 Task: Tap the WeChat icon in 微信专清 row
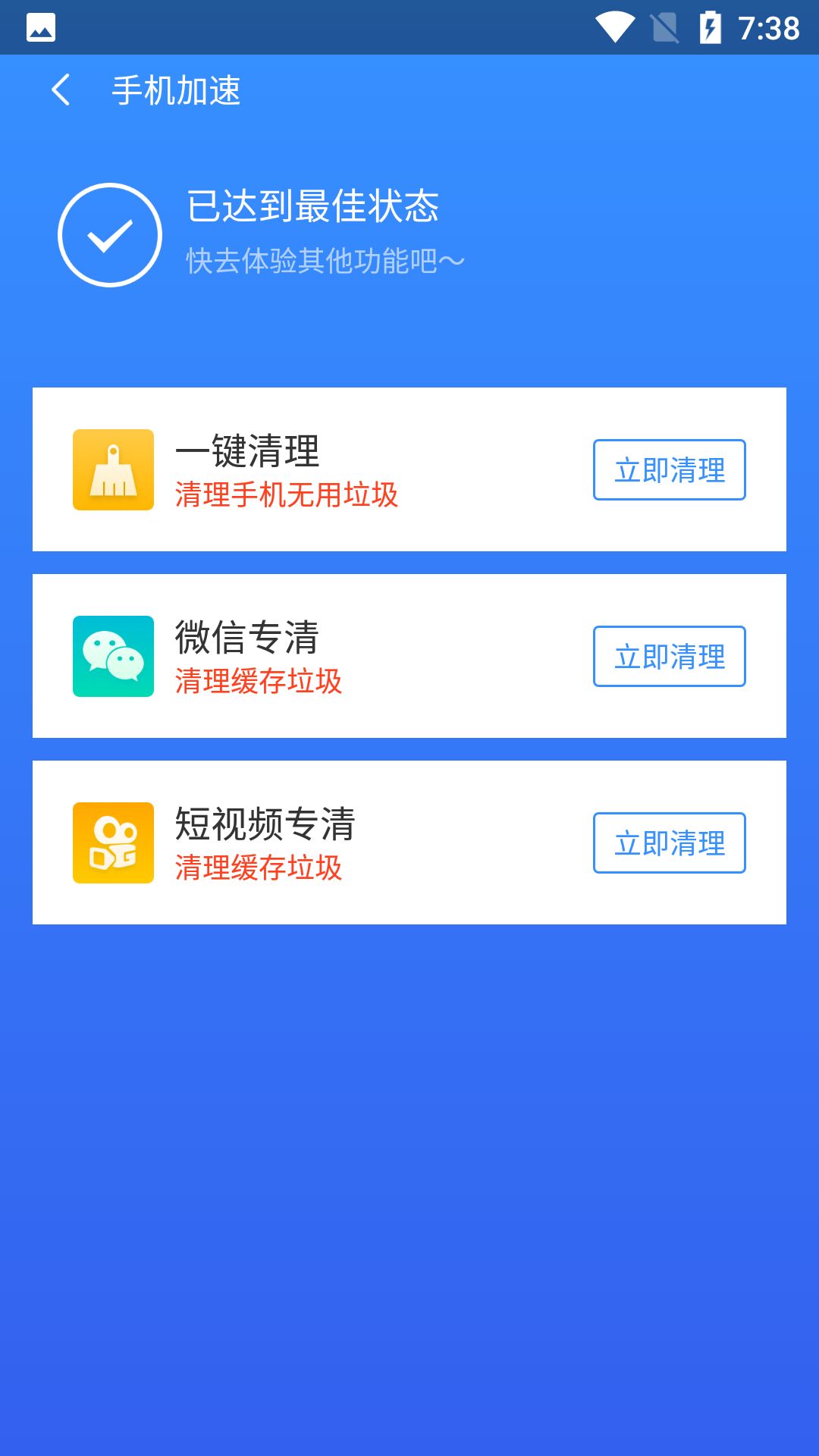[x=113, y=657]
